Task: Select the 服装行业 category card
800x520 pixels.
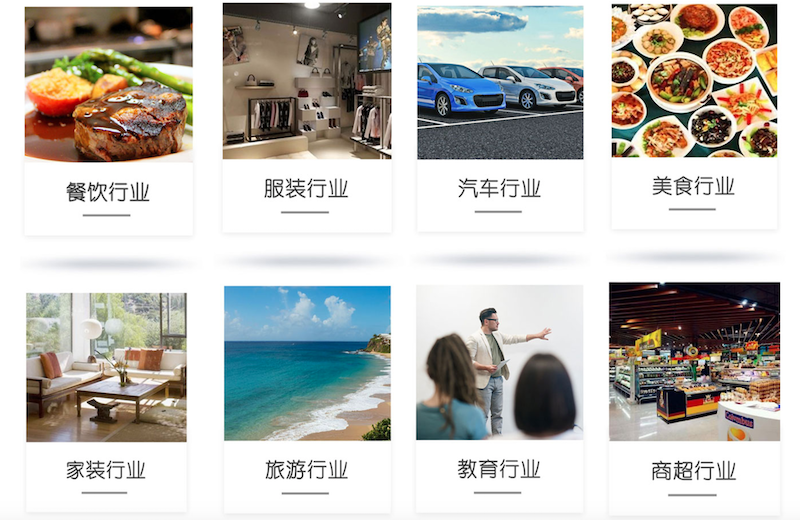Action: 306,118
